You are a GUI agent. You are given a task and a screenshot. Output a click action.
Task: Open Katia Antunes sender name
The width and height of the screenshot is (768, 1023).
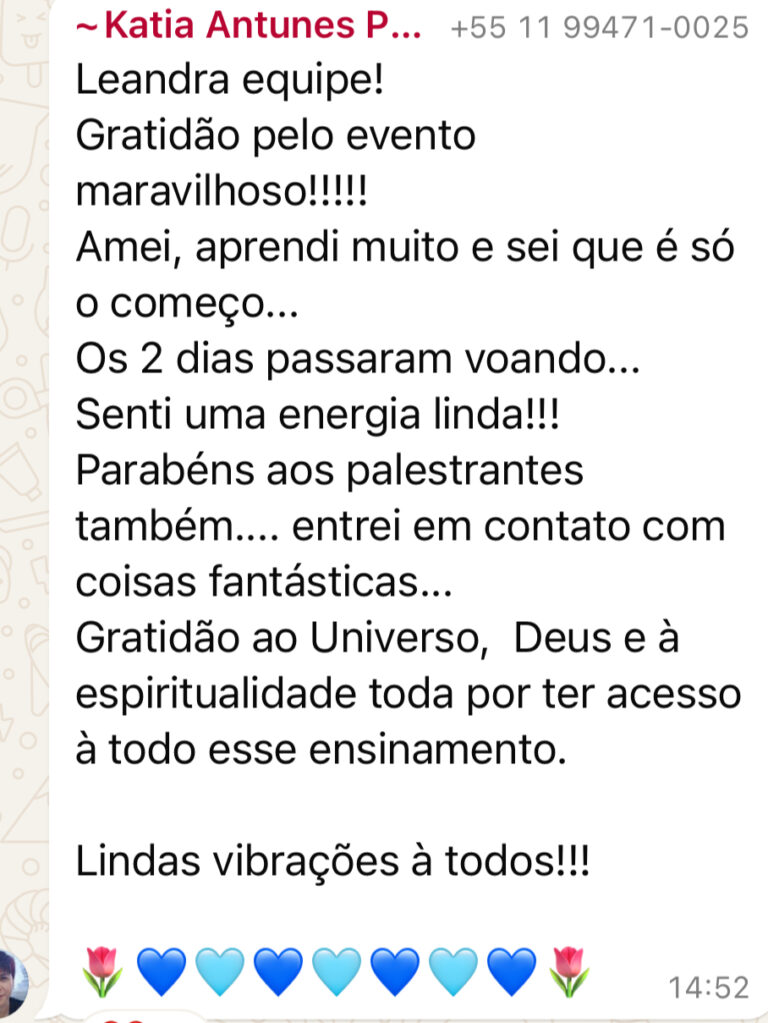pos(248,27)
